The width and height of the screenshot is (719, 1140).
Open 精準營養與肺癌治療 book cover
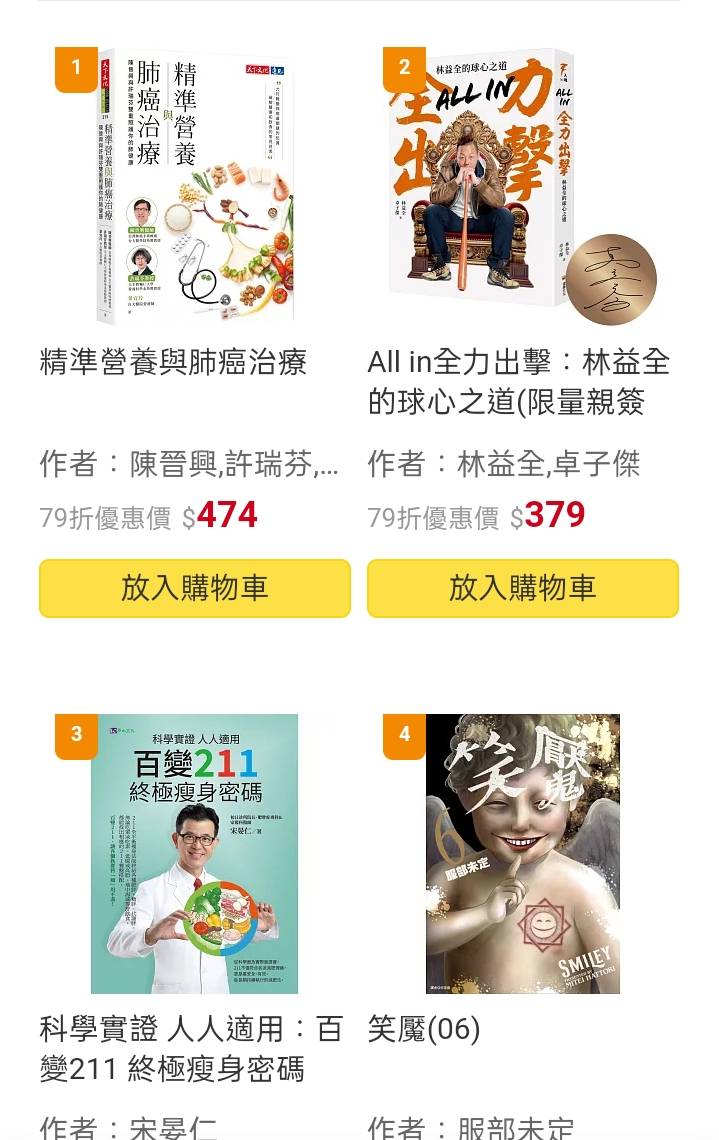195,185
